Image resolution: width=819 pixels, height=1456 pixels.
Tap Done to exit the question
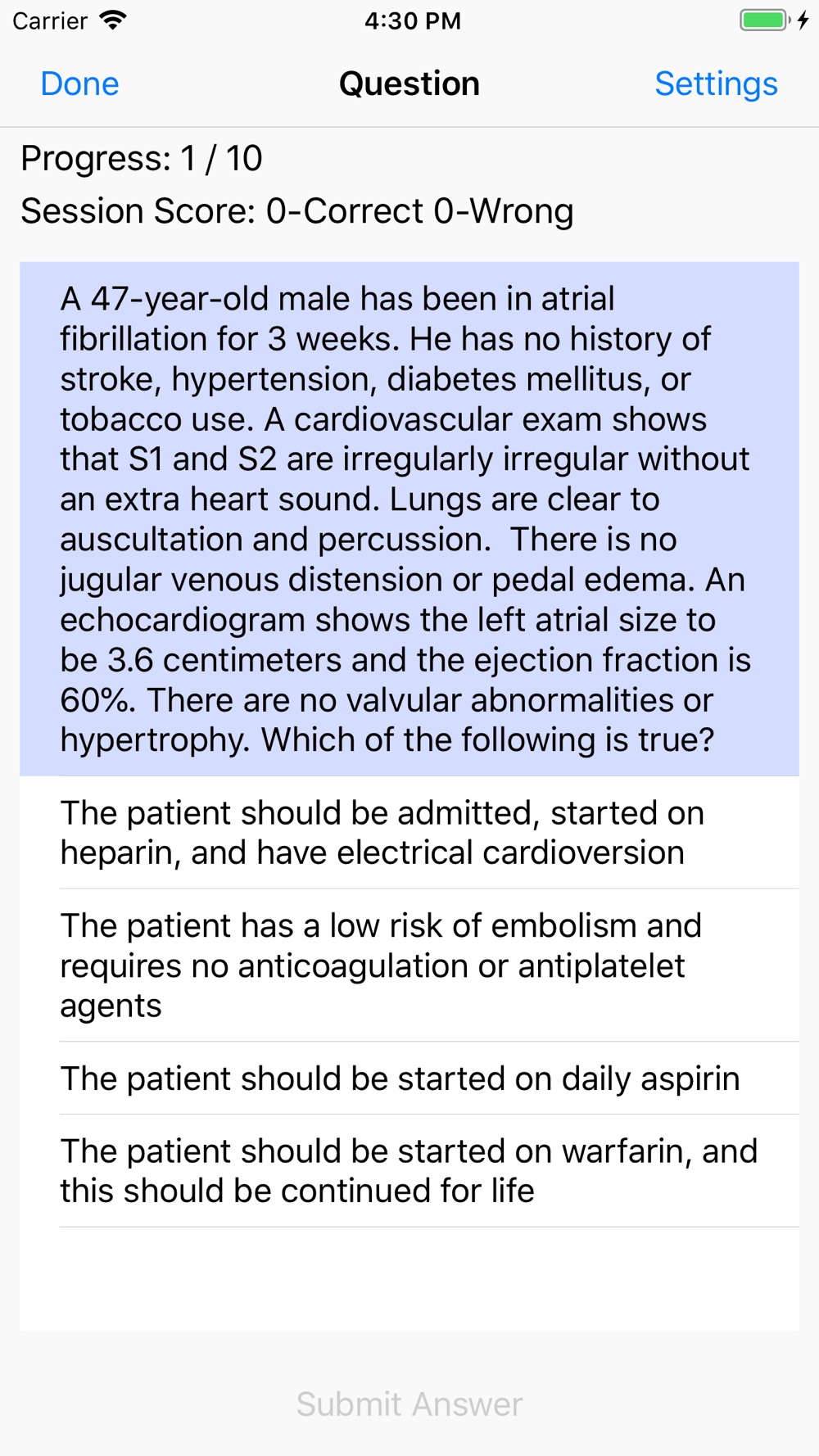(x=79, y=84)
